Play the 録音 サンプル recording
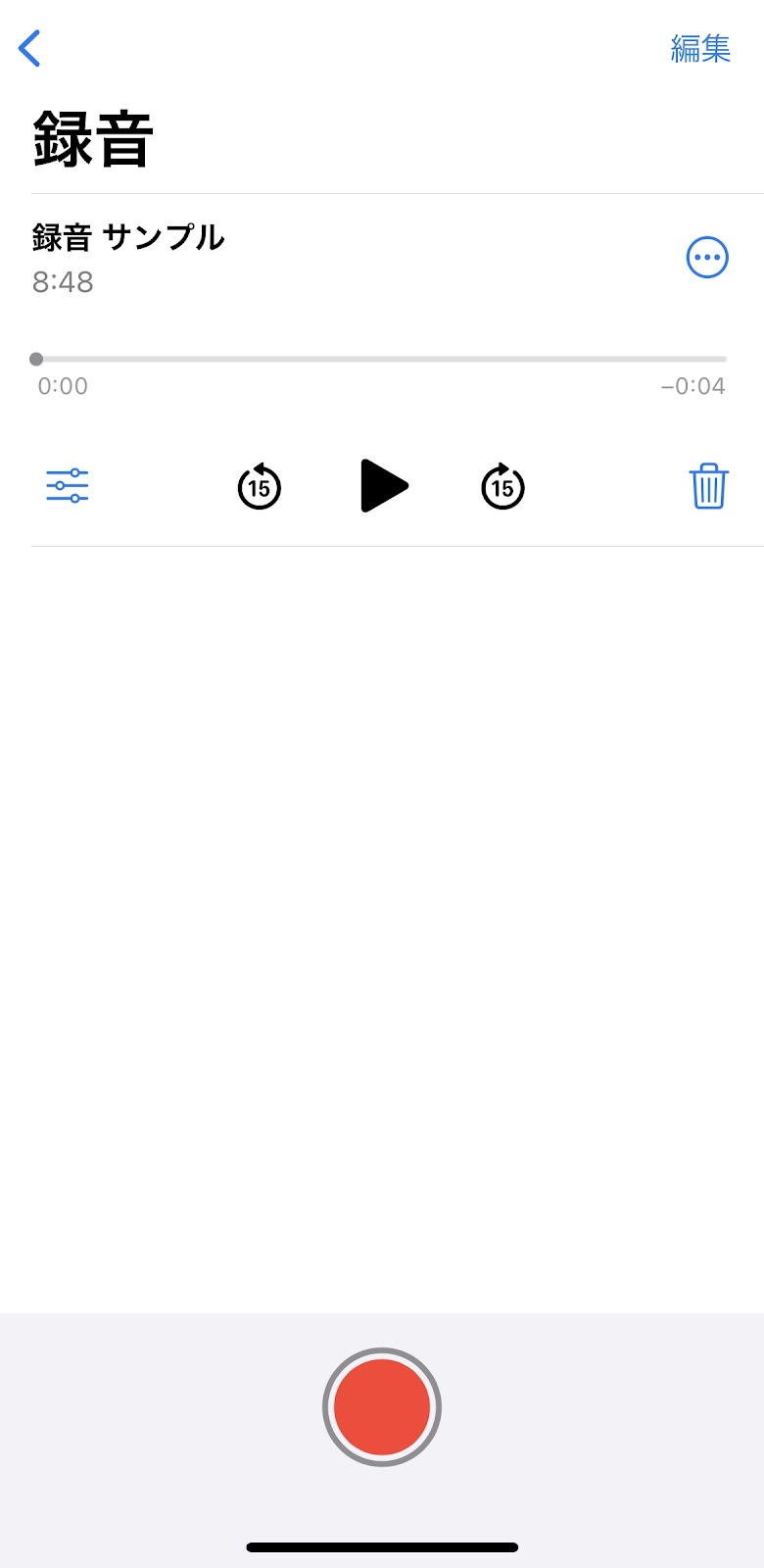The height and width of the screenshot is (1568, 764). (383, 486)
